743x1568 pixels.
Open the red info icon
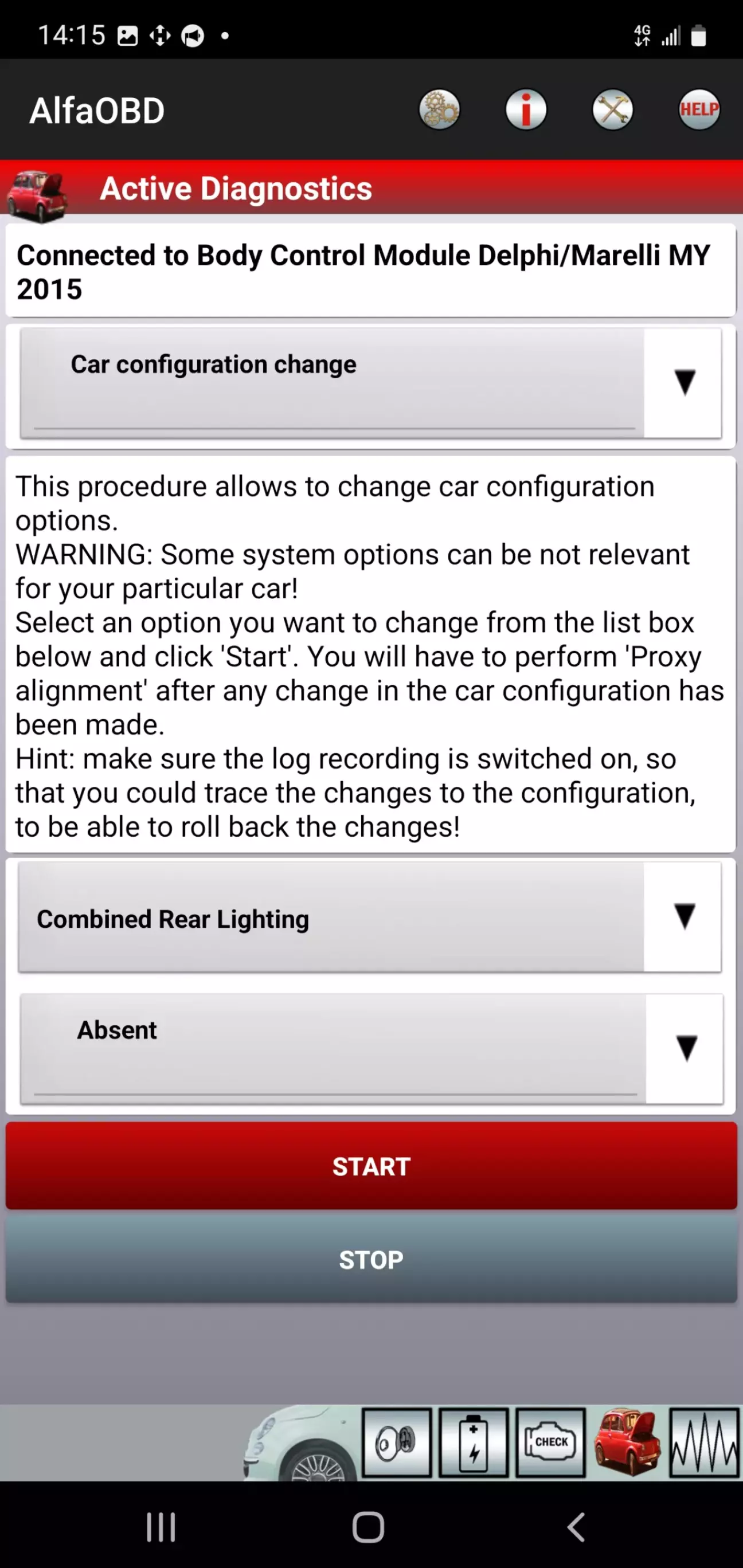pyautogui.click(x=526, y=110)
